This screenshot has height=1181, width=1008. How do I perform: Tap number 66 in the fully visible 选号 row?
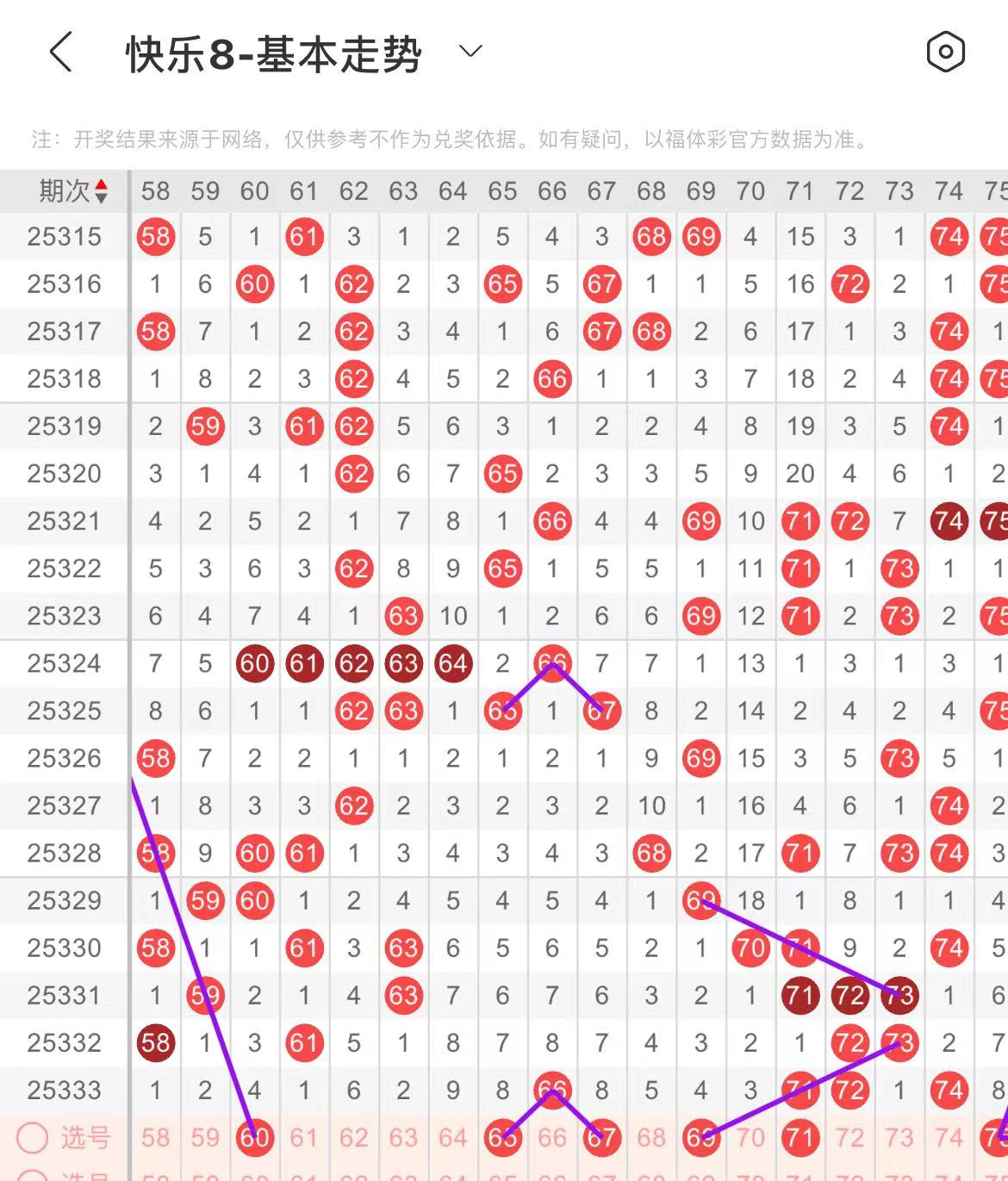[x=552, y=1138]
